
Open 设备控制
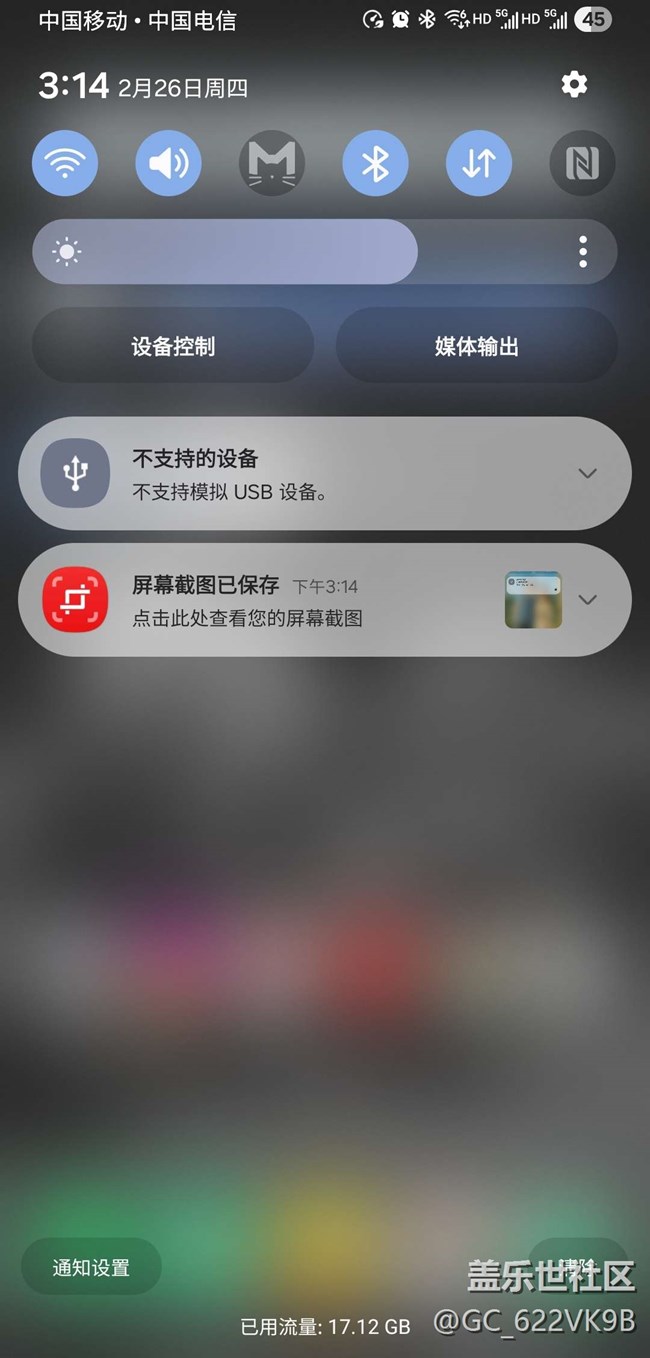173,346
